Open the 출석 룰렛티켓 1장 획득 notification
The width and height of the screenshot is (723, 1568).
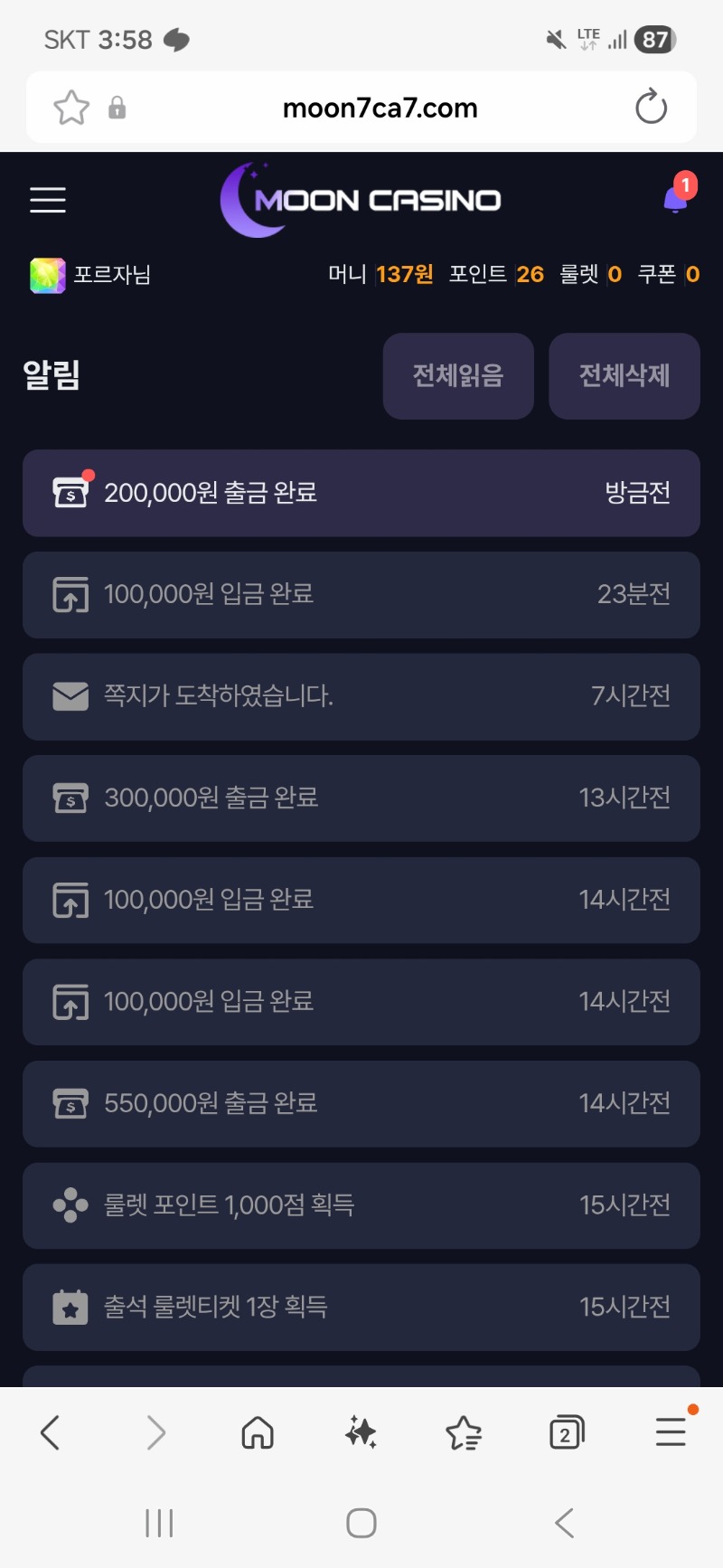tap(361, 1308)
